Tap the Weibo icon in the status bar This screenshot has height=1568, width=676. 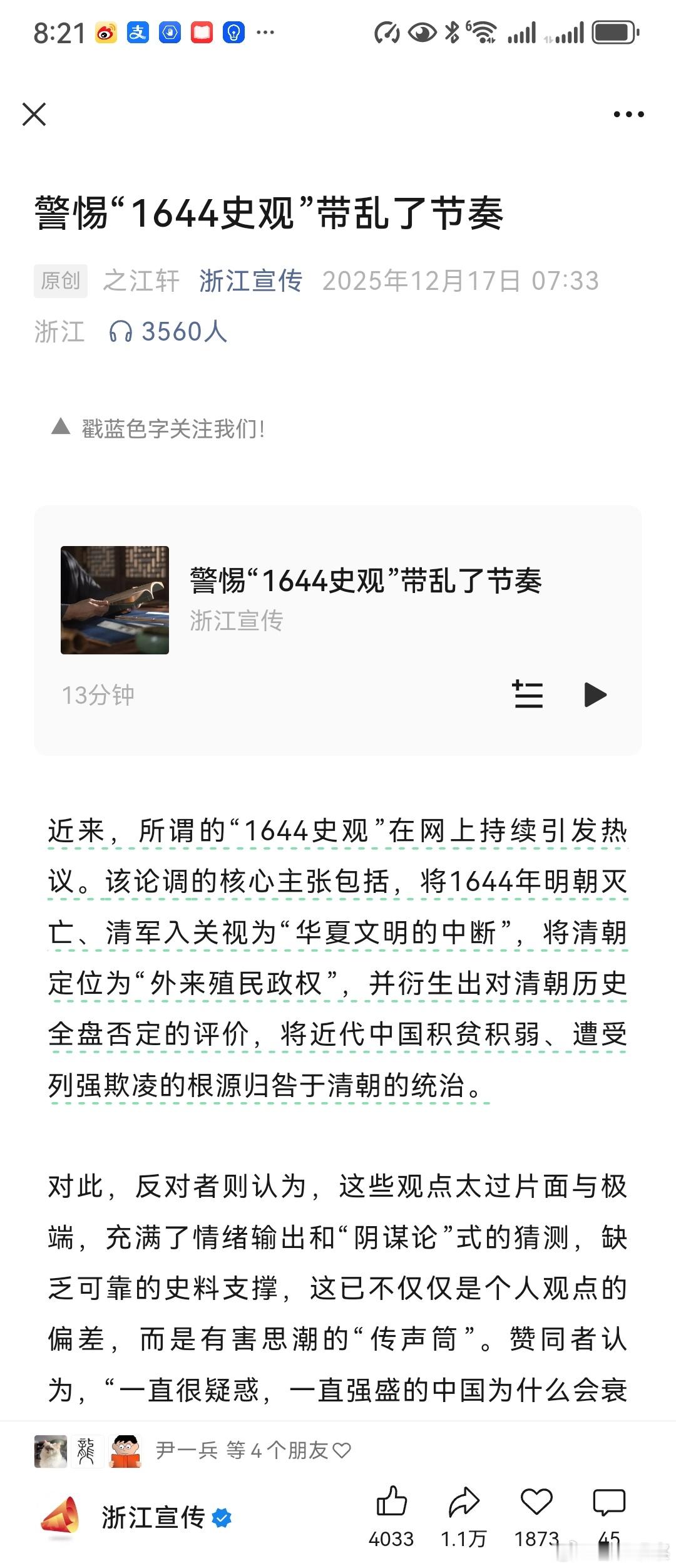[x=105, y=30]
